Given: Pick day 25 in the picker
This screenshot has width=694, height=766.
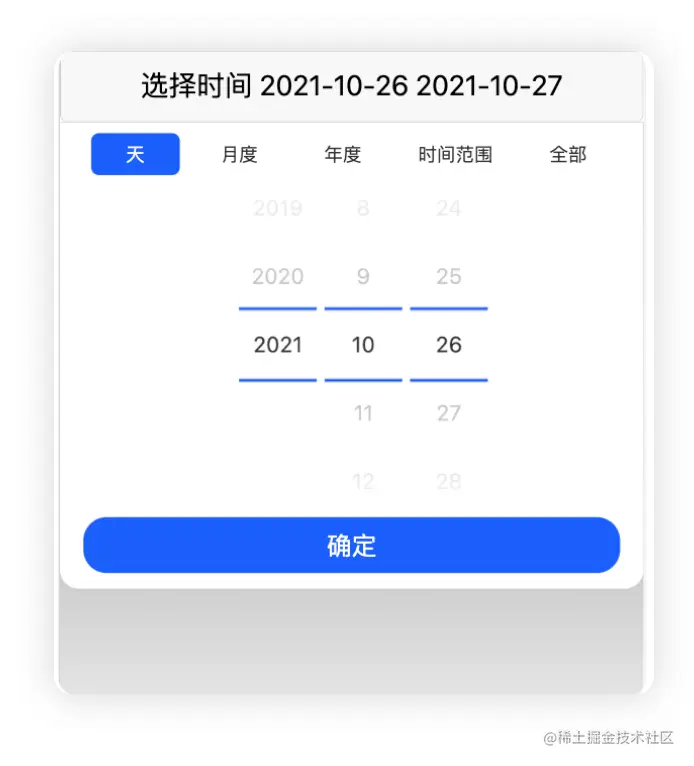Looking at the screenshot, I should click(x=449, y=277).
